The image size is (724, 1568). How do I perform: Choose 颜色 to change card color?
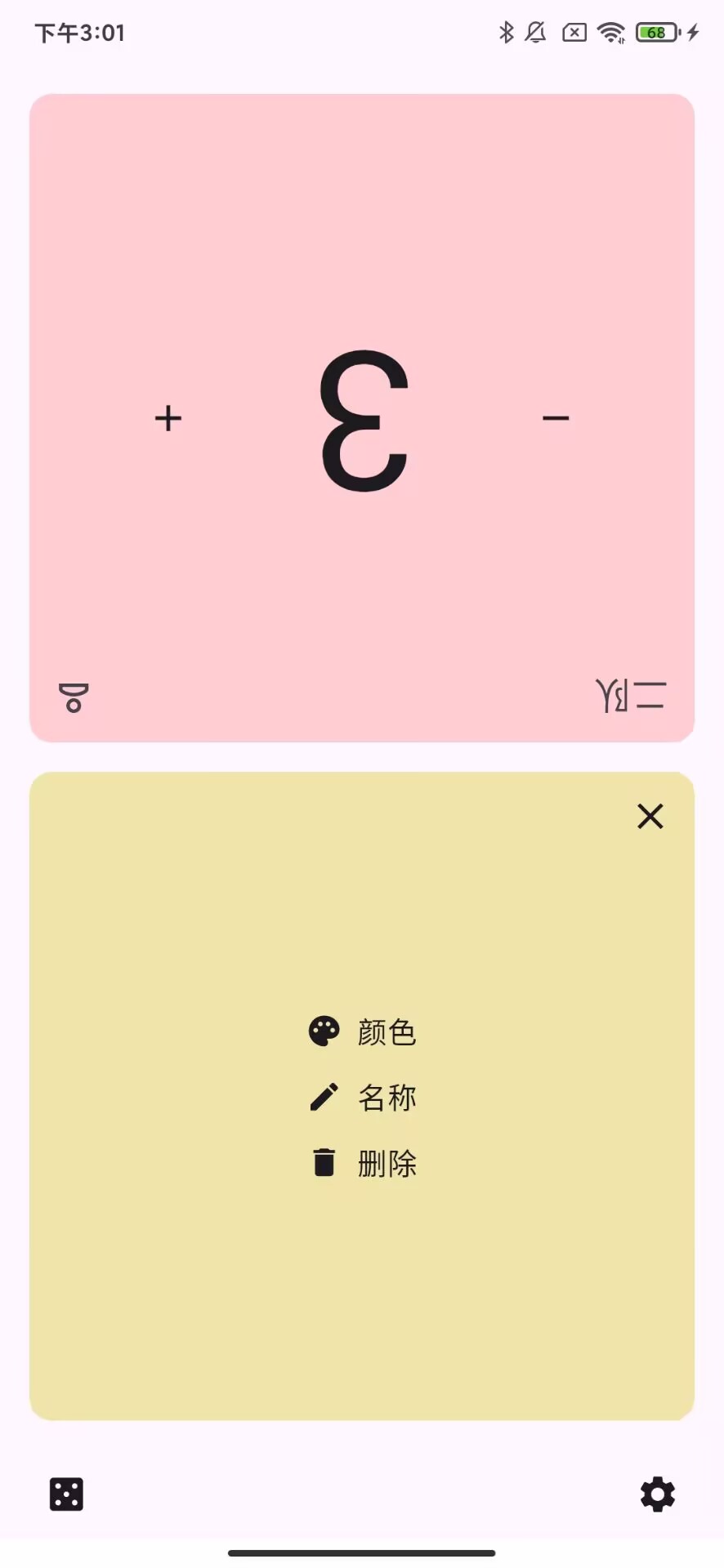pos(363,1032)
